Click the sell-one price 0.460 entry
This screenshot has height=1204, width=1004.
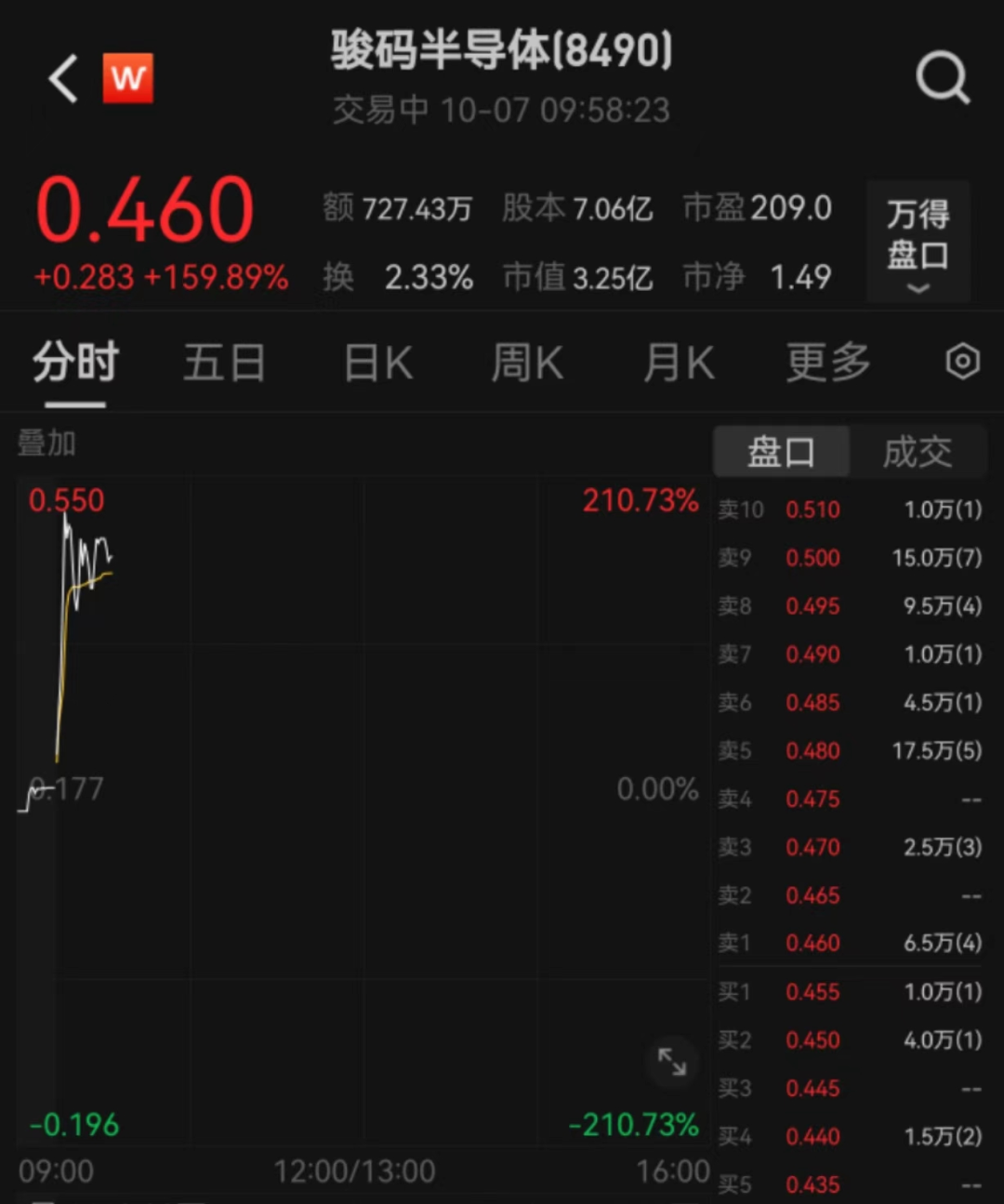pyautogui.click(x=812, y=943)
